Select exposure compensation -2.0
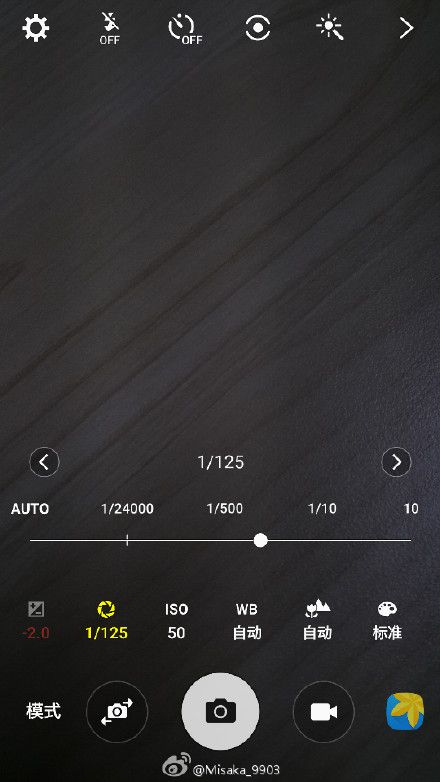Viewport: 440px width, 782px height. pos(36,621)
